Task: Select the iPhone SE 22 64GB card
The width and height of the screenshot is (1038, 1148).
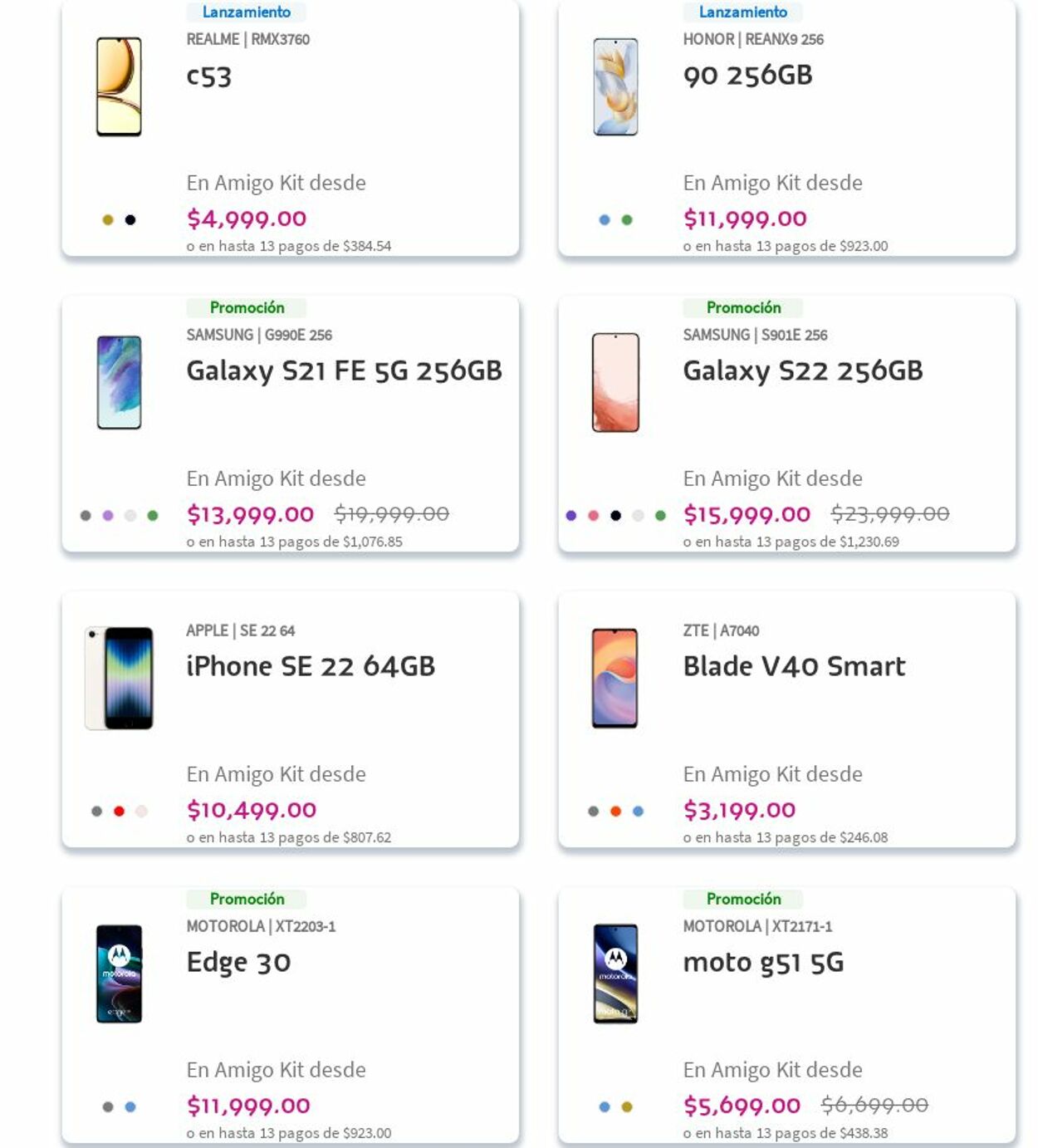Action: (x=310, y=666)
